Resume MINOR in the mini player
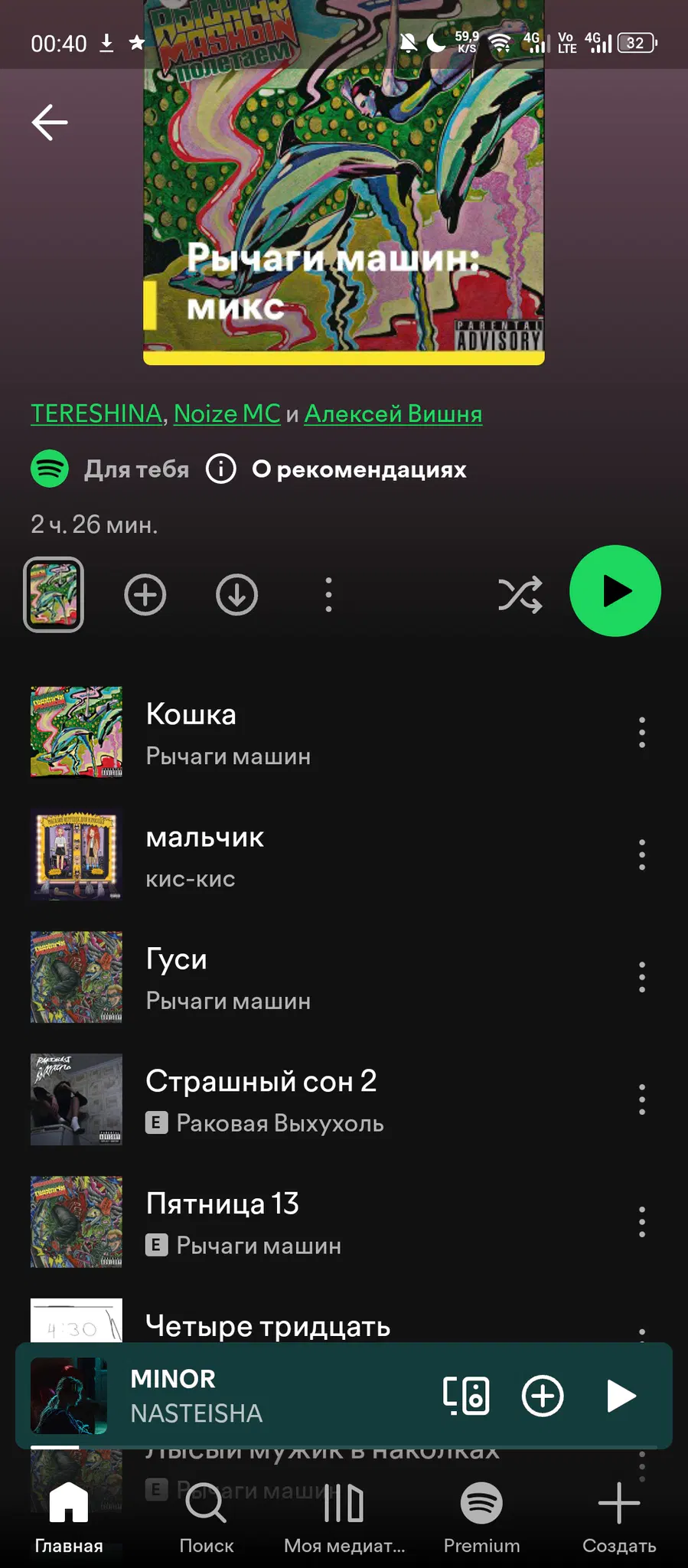 pyautogui.click(x=621, y=1396)
